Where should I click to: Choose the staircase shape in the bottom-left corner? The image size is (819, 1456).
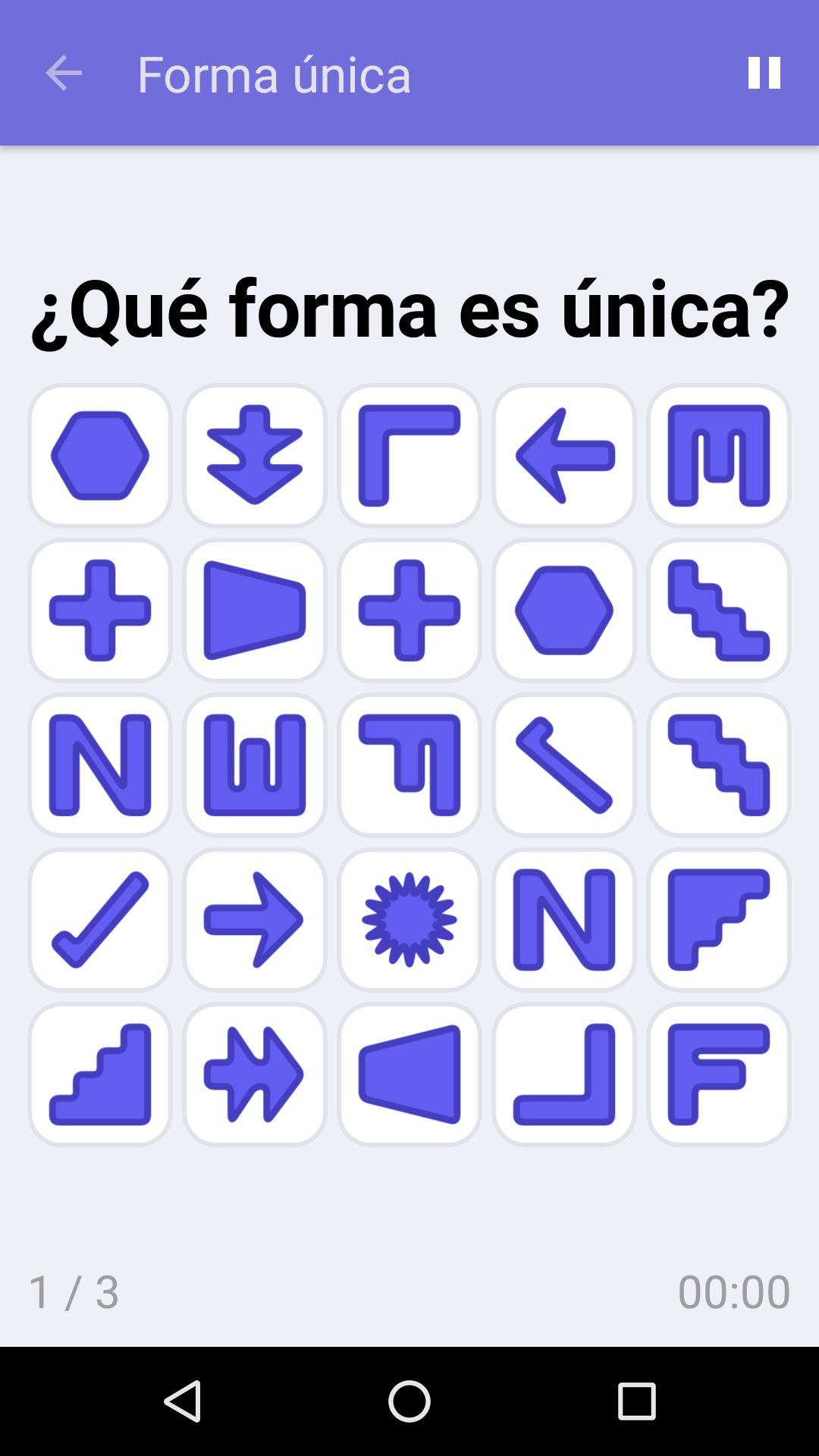[100, 1075]
